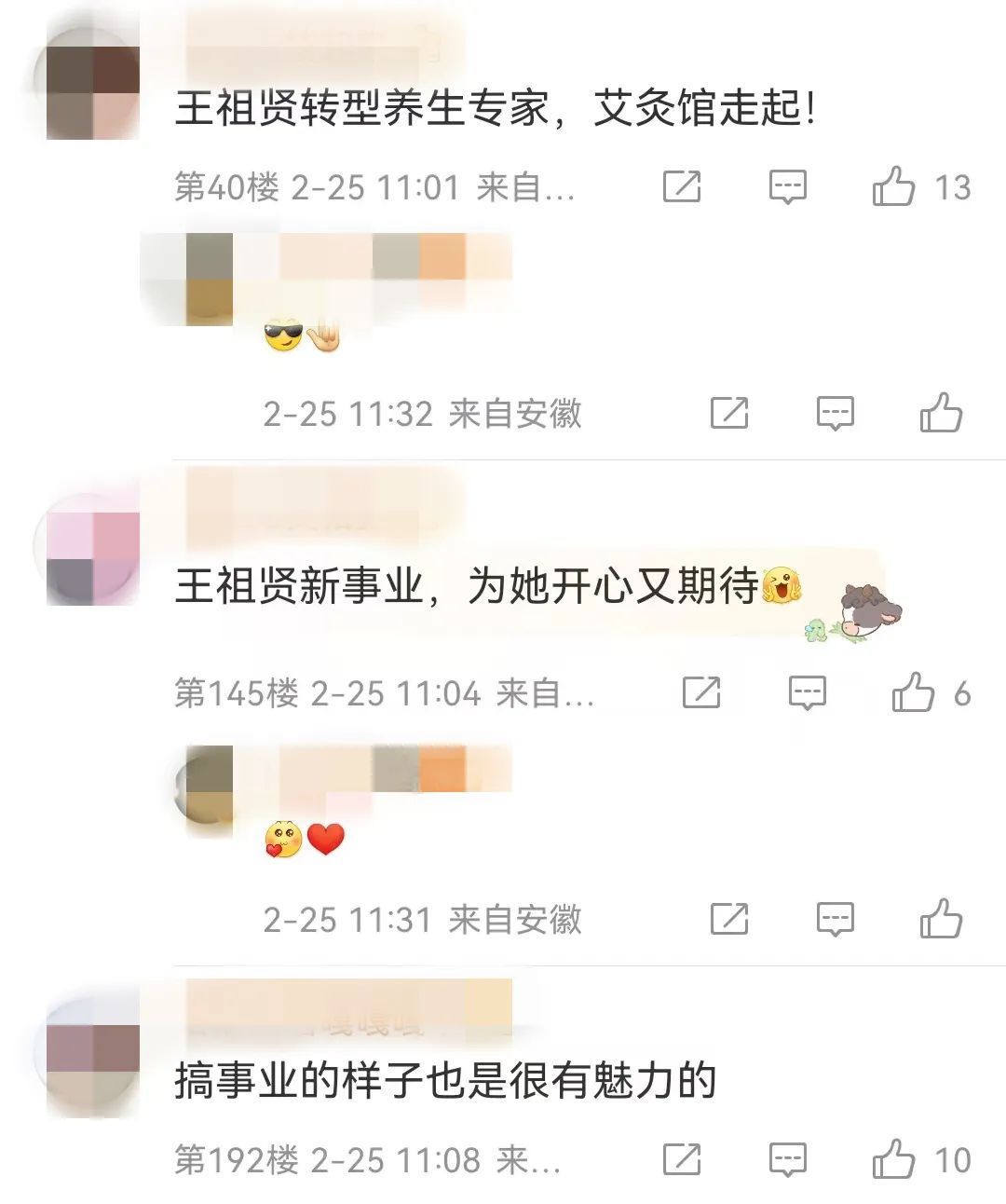This screenshot has width=1006, height=1204.
Task: Comment on the 2-25 11:31 reply
Action: pyautogui.click(x=835, y=919)
